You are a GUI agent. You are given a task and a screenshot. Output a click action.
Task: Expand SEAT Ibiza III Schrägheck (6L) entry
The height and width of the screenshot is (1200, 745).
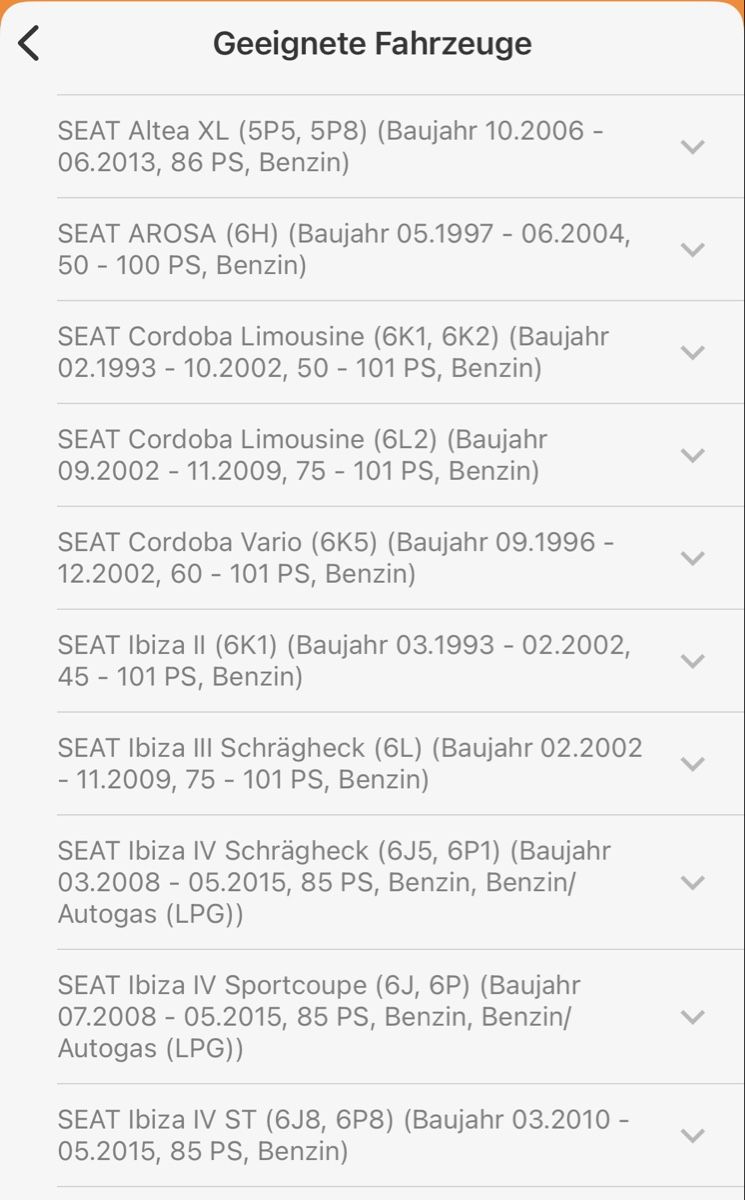(692, 764)
